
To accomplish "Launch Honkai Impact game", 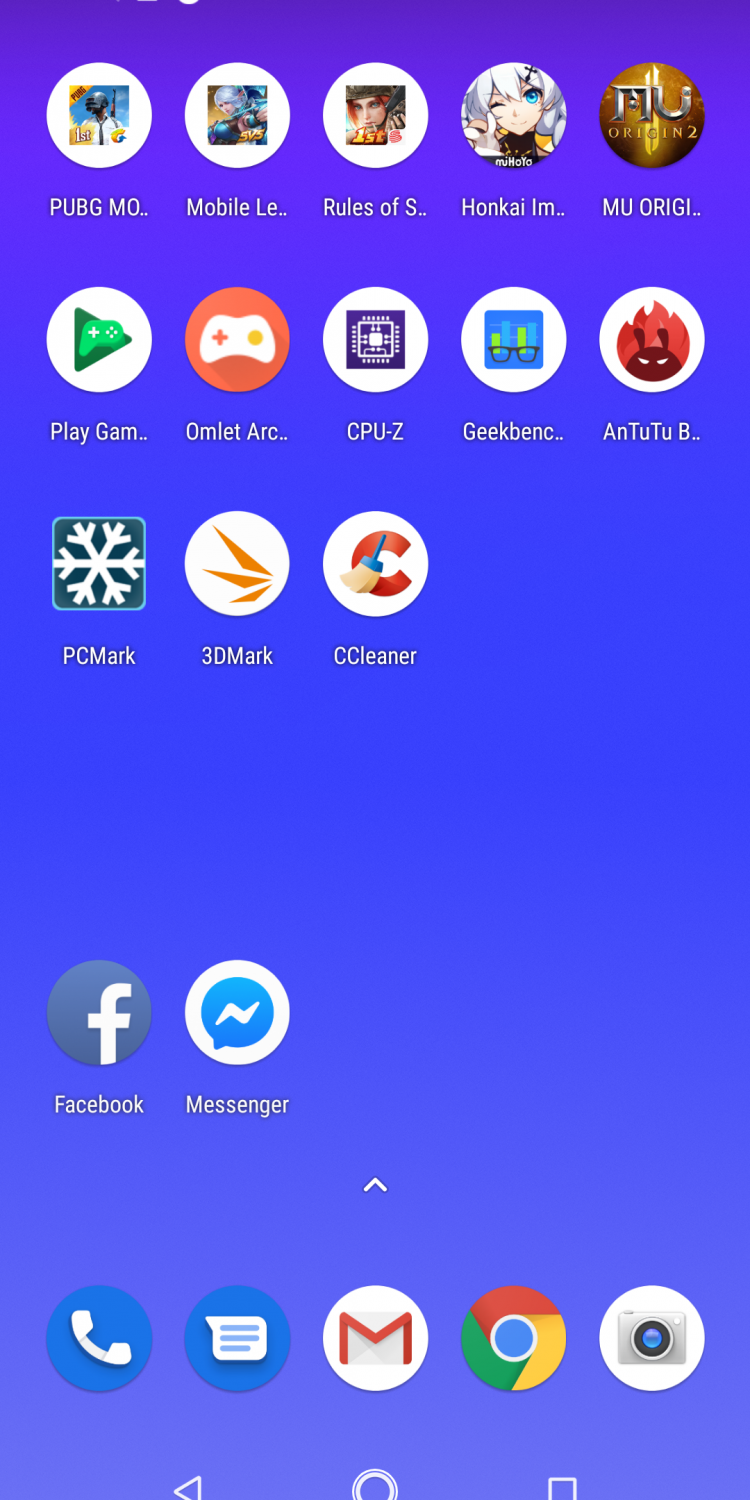I will tap(513, 116).
